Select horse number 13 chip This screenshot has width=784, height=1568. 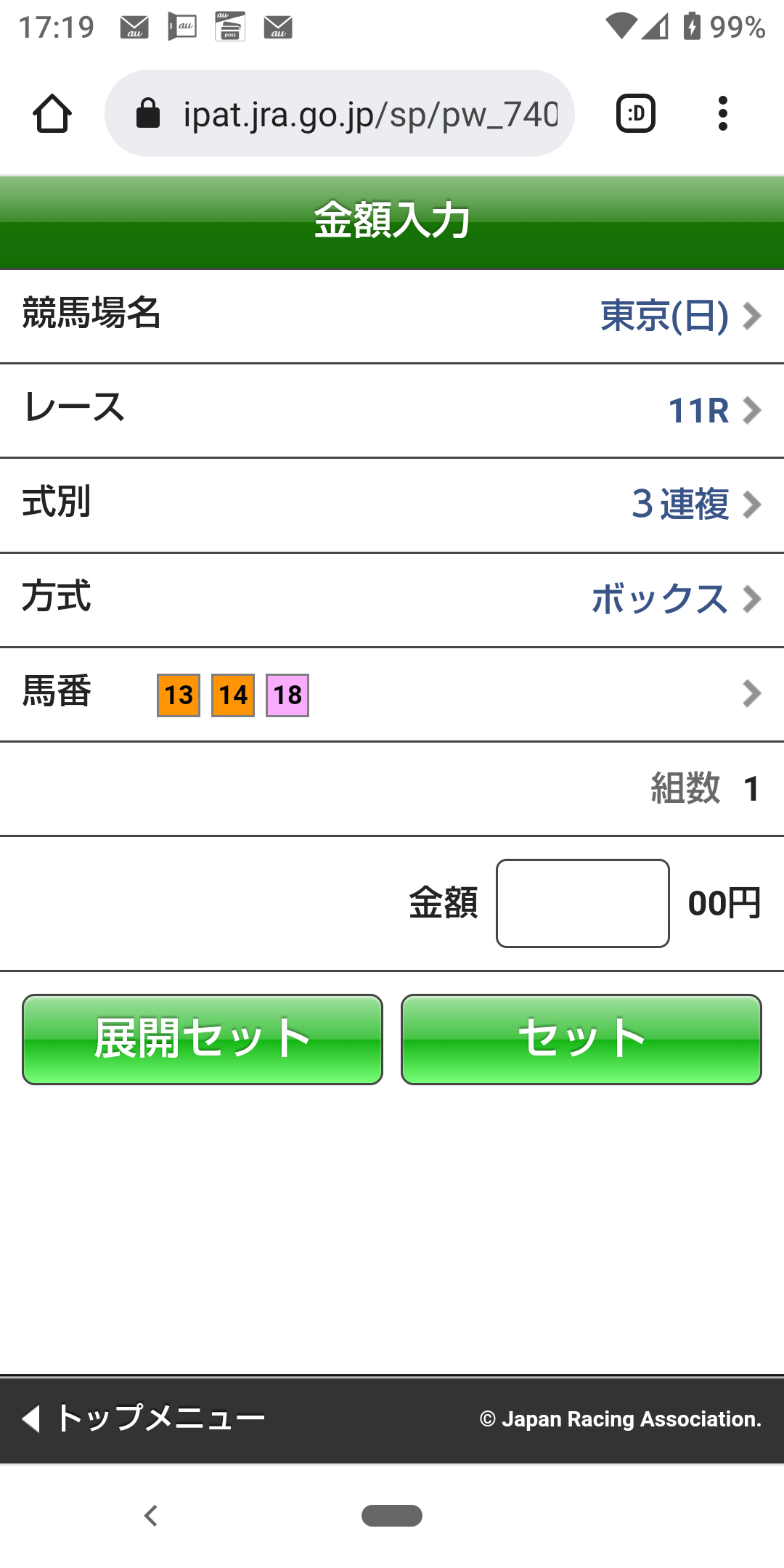tap(178, 695)
